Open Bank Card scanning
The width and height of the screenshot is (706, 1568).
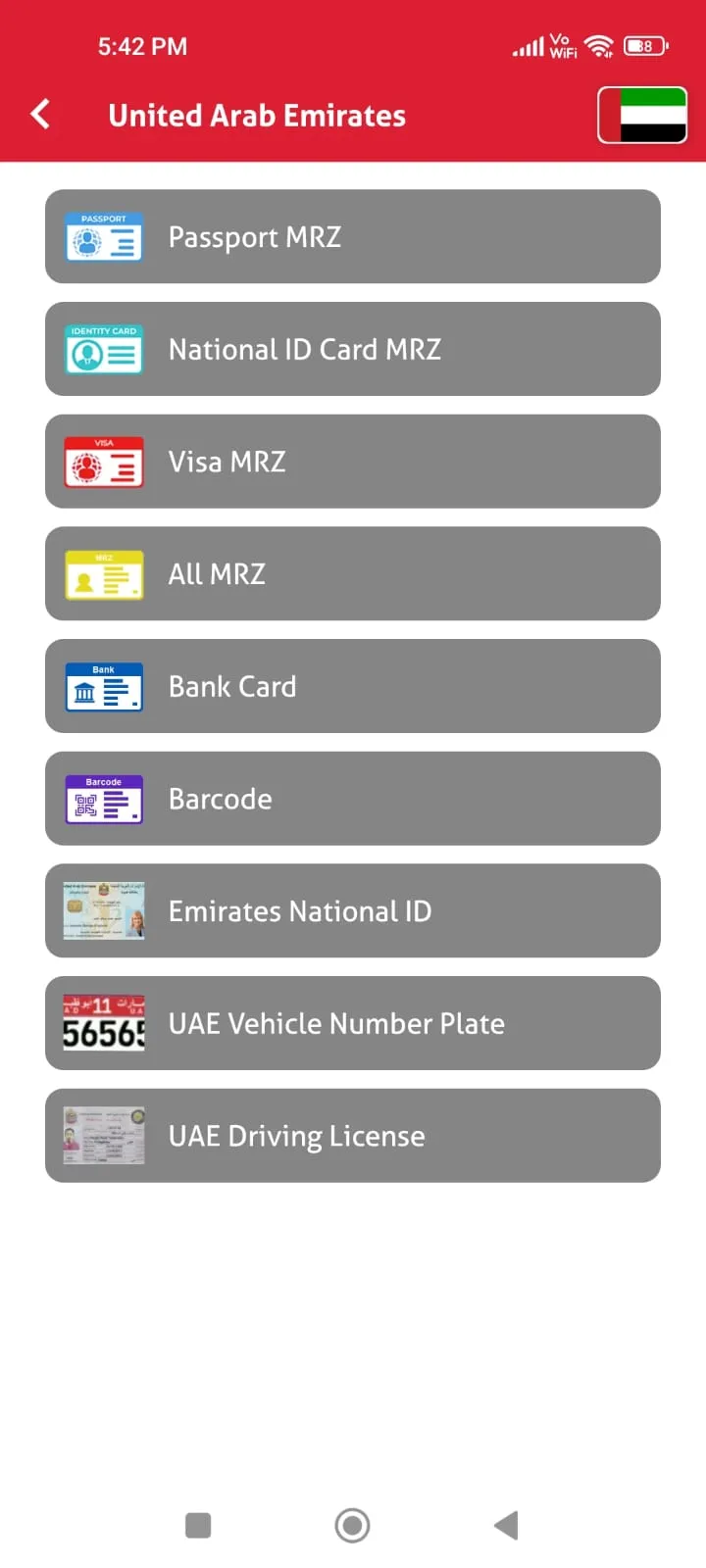(x=353, y=686)
